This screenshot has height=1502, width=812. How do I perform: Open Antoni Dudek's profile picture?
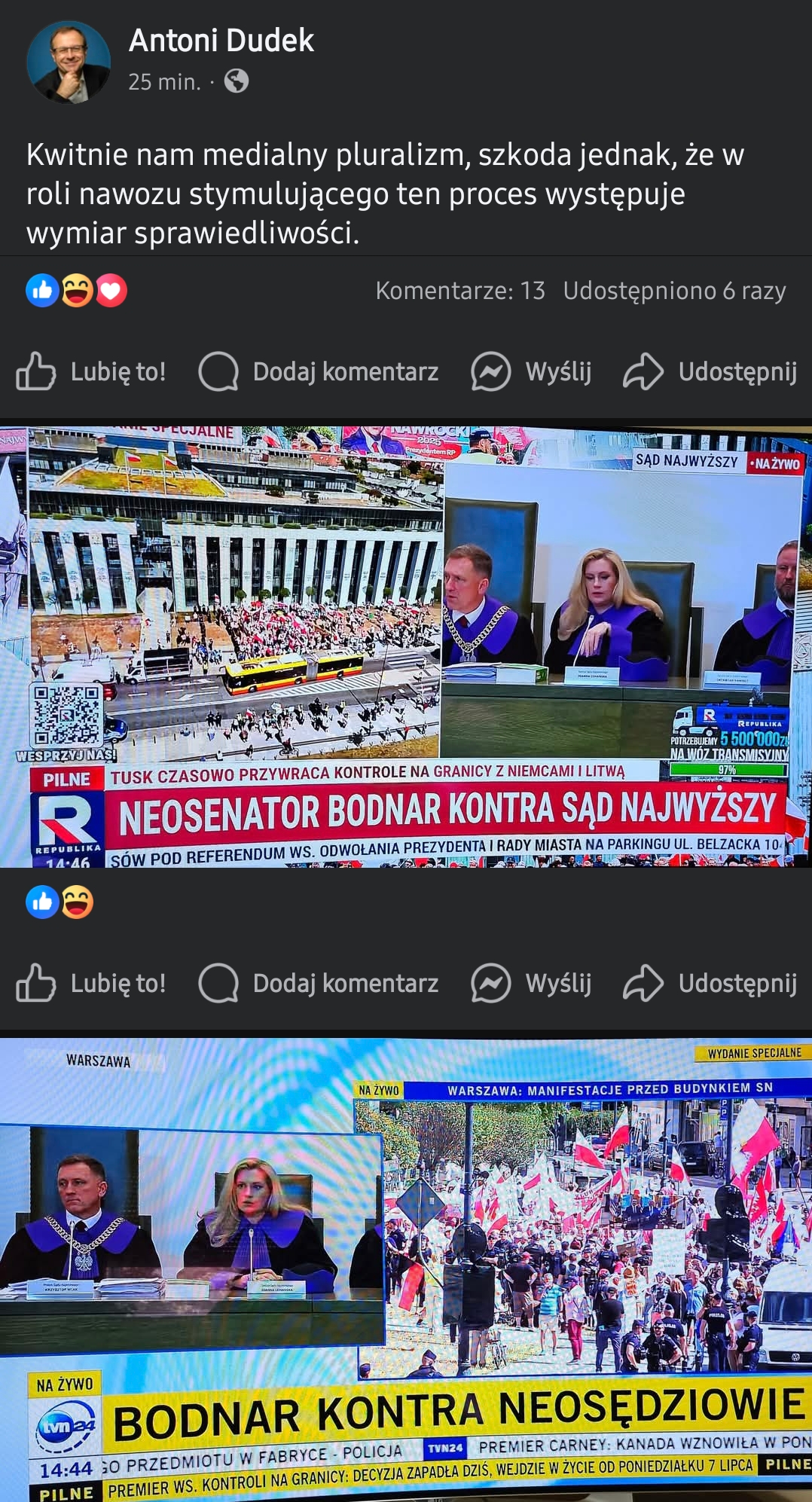point(69,62)
